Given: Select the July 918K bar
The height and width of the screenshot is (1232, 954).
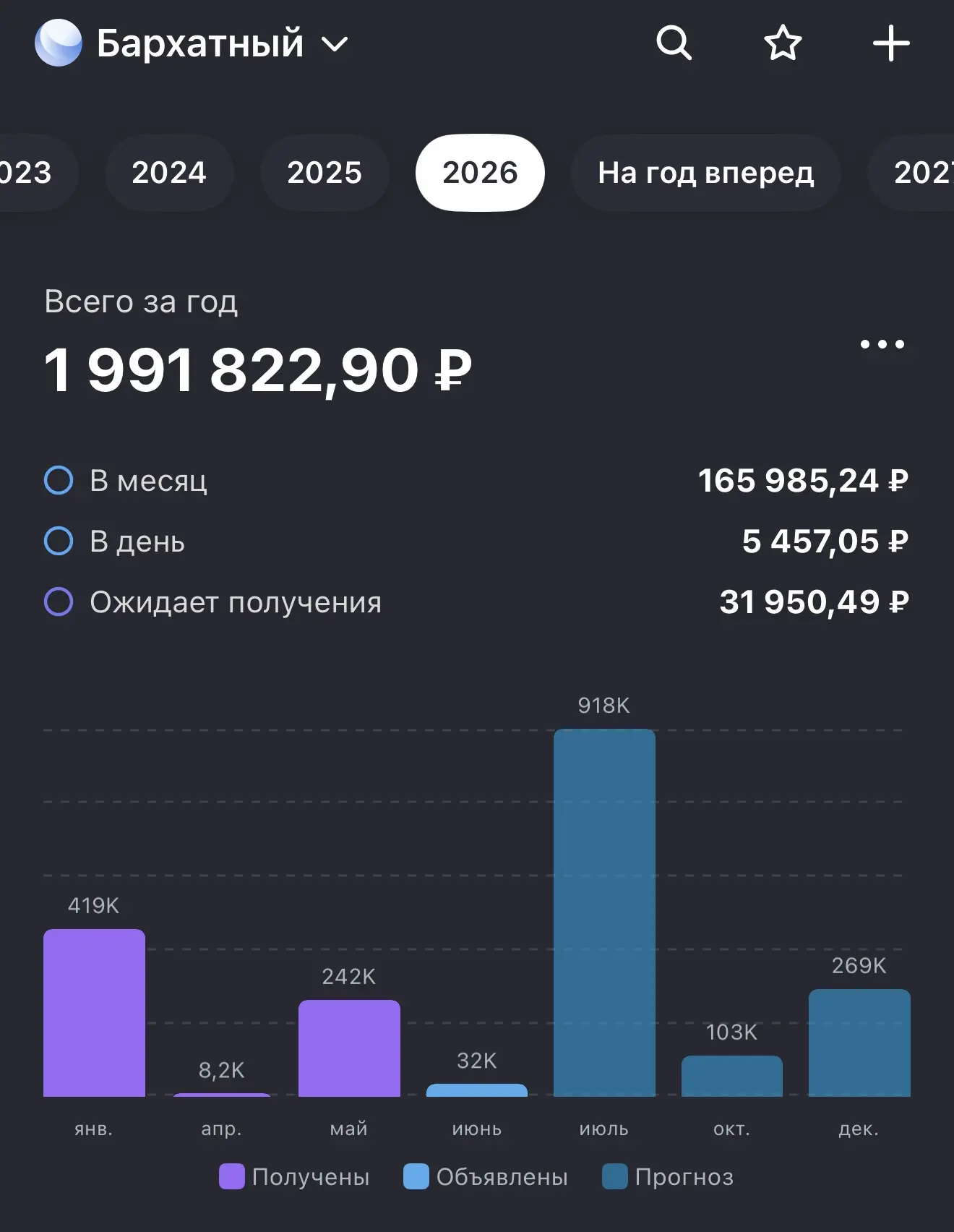Looking at the screenshot, I should (x=604, y=912).
